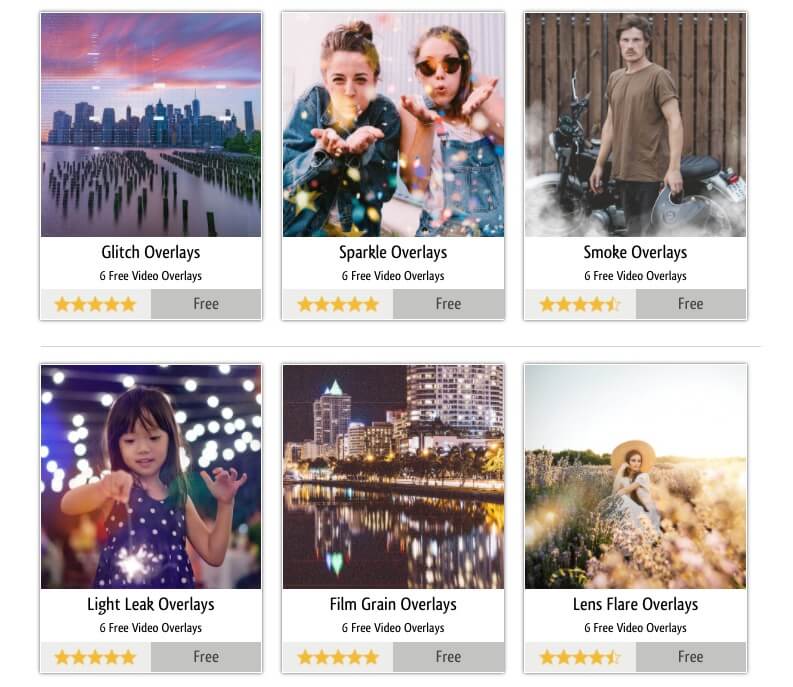The height and width of the screenshot is (687, 793).
Task: Open the Smoke Overlays card
Action: (x=634, y=252)
